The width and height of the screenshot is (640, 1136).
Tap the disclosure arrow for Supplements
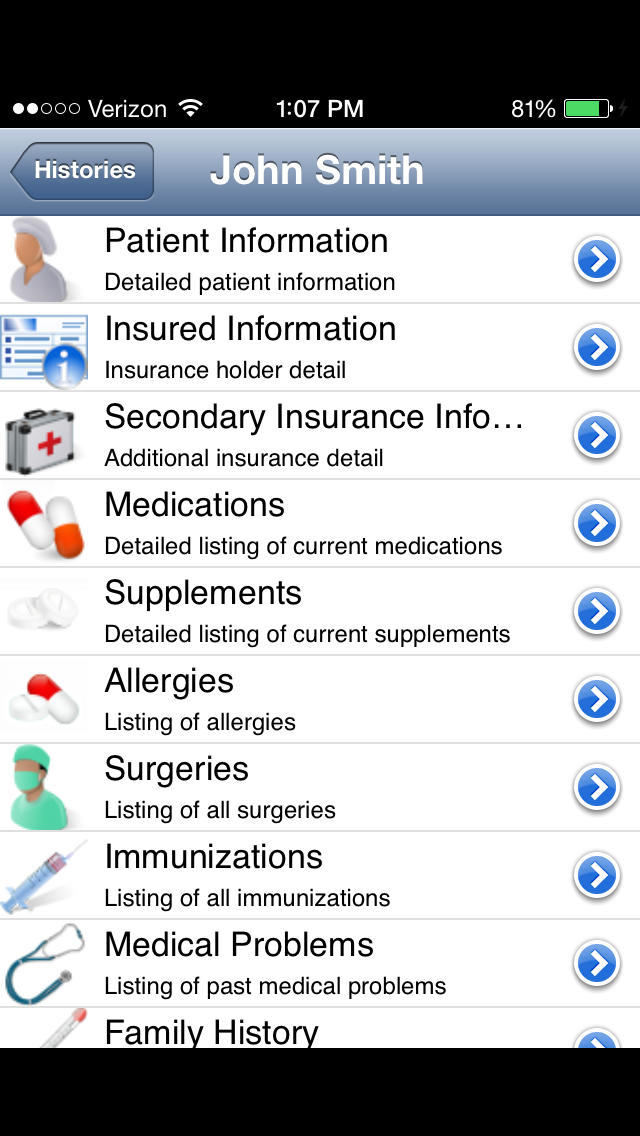pyautogui.click(x=597, y=612)
